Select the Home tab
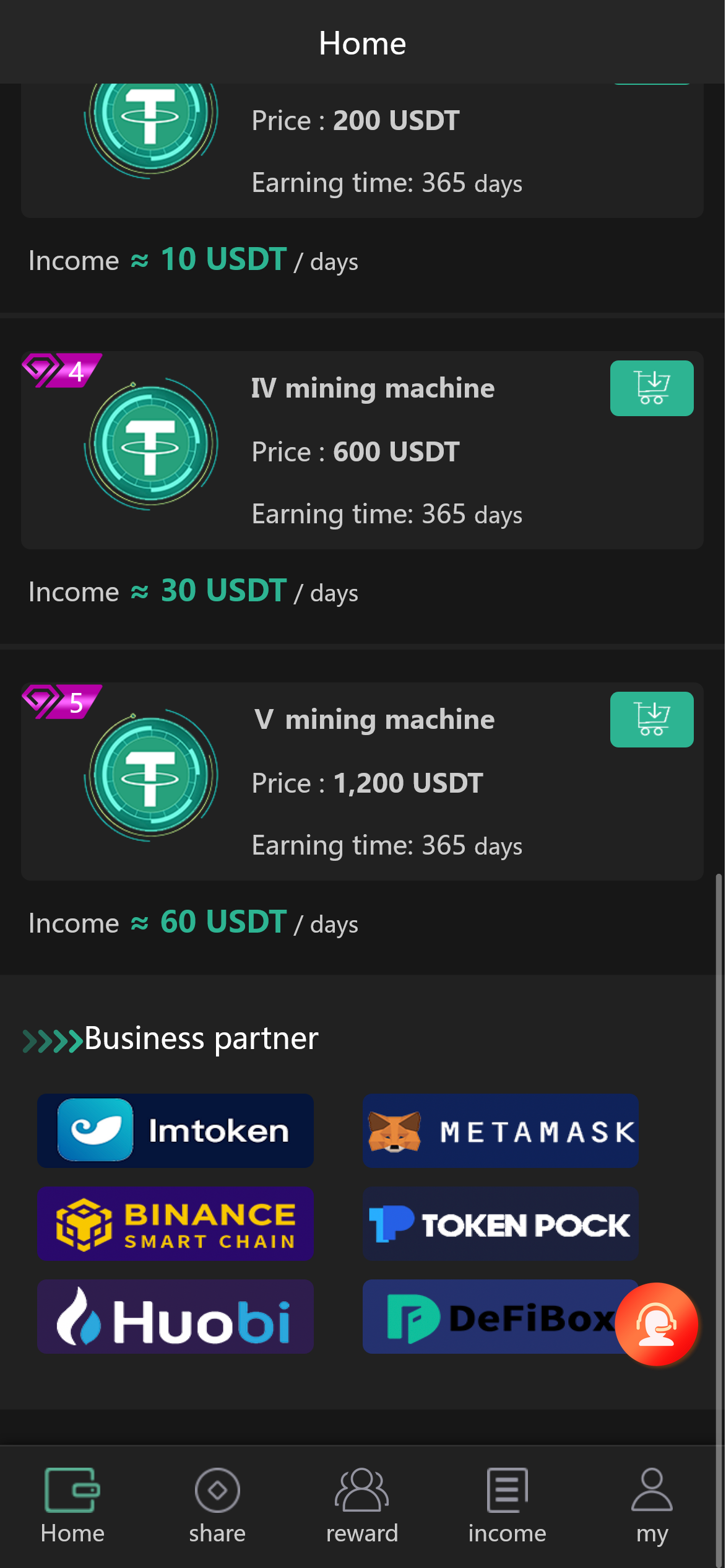The height and width of the screenshot is (1568, 726). [x=72, y=1505]
